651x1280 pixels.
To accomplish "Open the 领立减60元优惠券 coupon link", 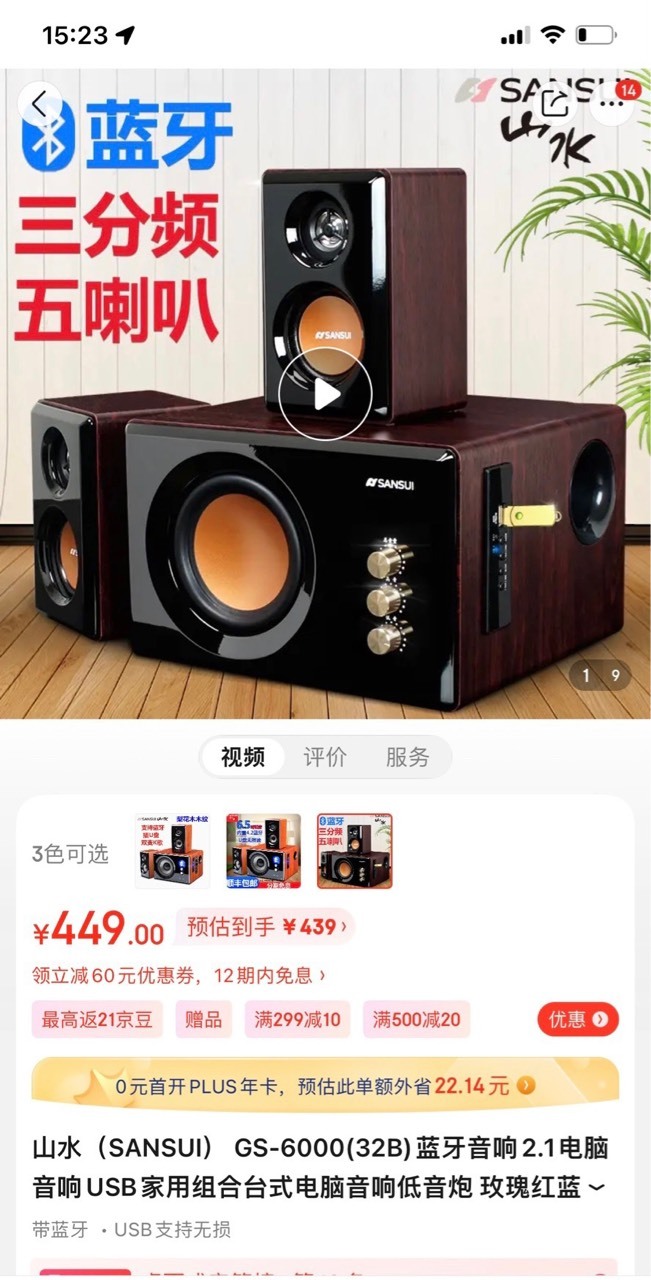I will [x=178, y=975].
